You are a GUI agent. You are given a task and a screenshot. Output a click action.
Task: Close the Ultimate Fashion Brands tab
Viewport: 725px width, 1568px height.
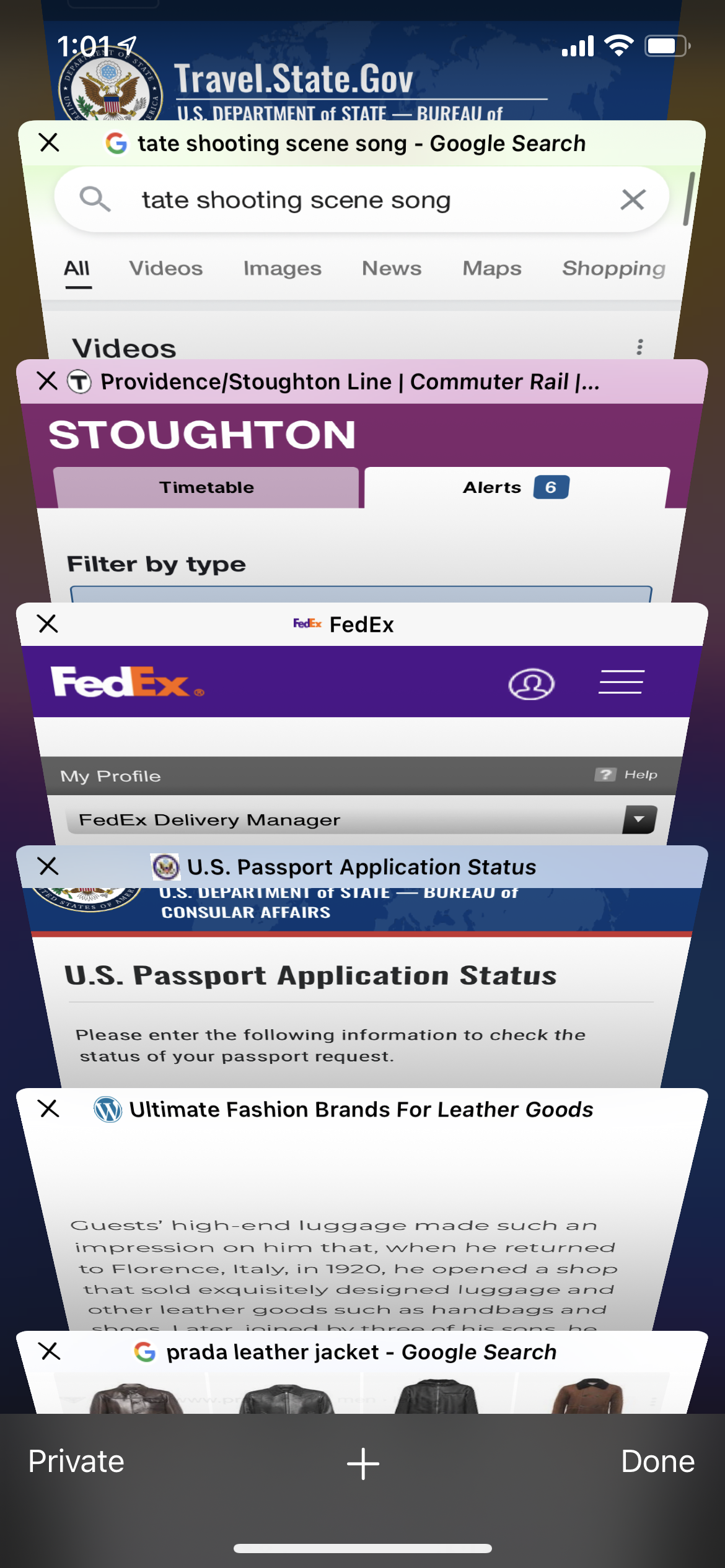tap(48, 1108)
